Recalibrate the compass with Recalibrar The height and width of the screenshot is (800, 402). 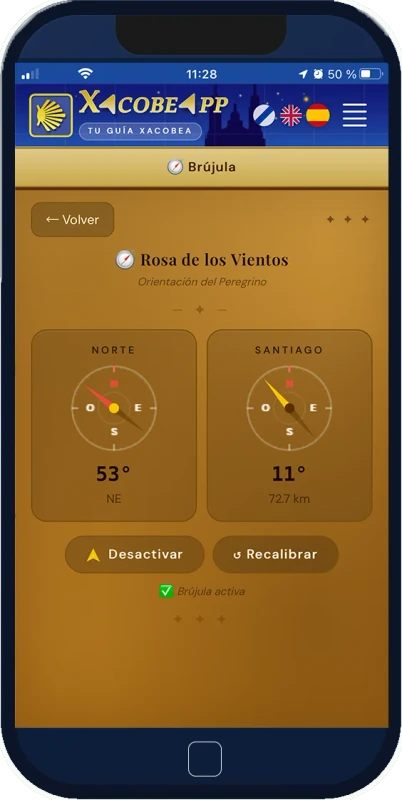tap(275, 555)
